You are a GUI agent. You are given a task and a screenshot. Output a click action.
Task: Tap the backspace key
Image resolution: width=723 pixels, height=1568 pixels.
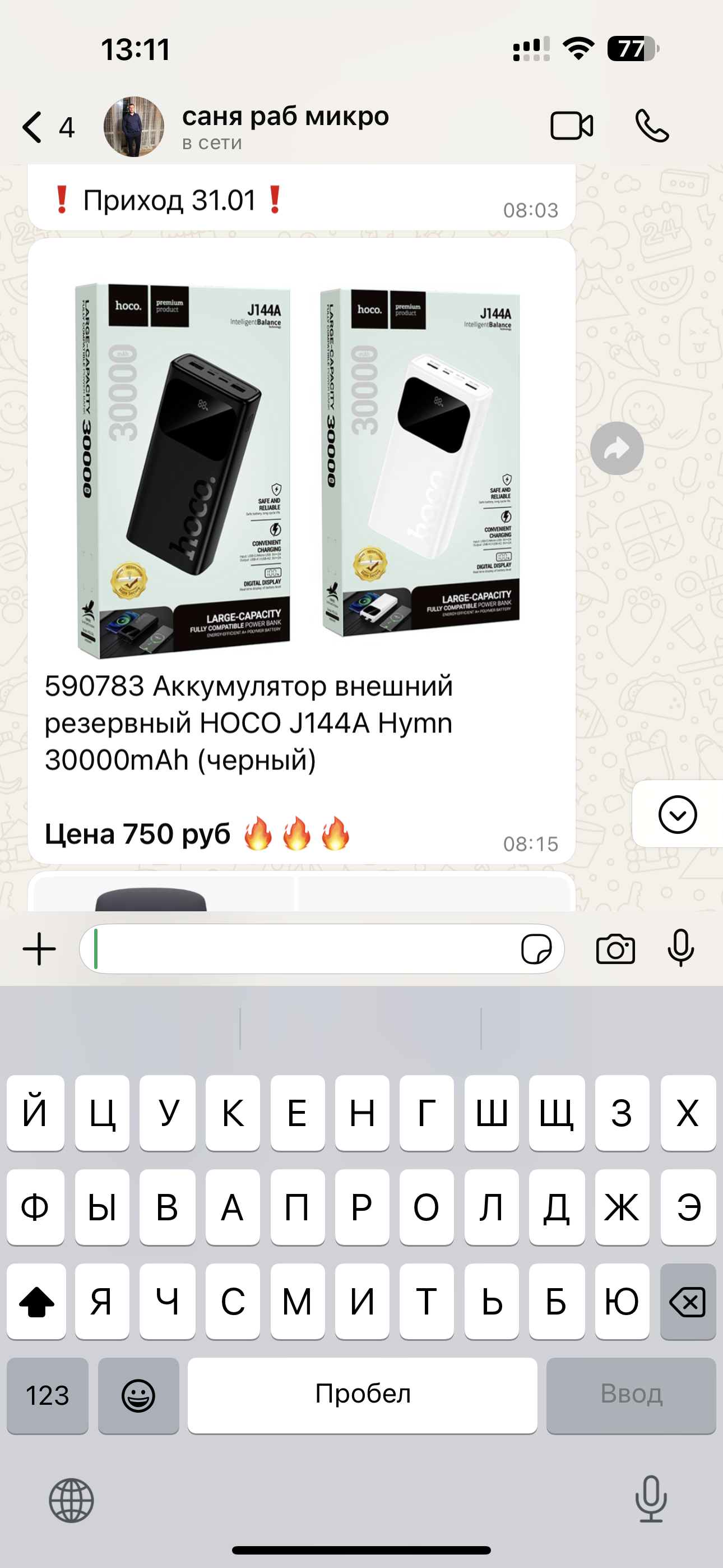[x=688, y=1302]
